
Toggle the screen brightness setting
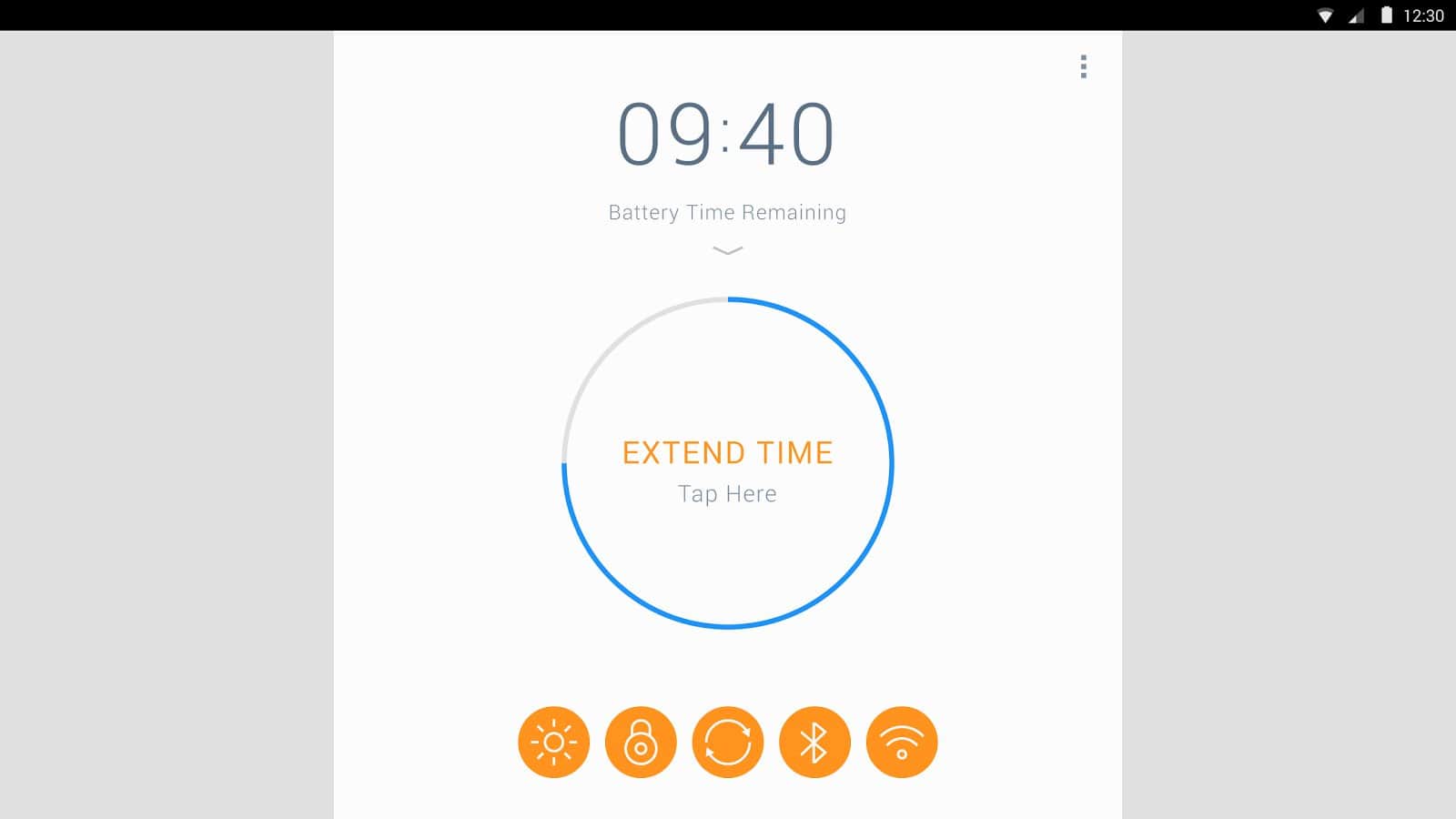point(553,743)
